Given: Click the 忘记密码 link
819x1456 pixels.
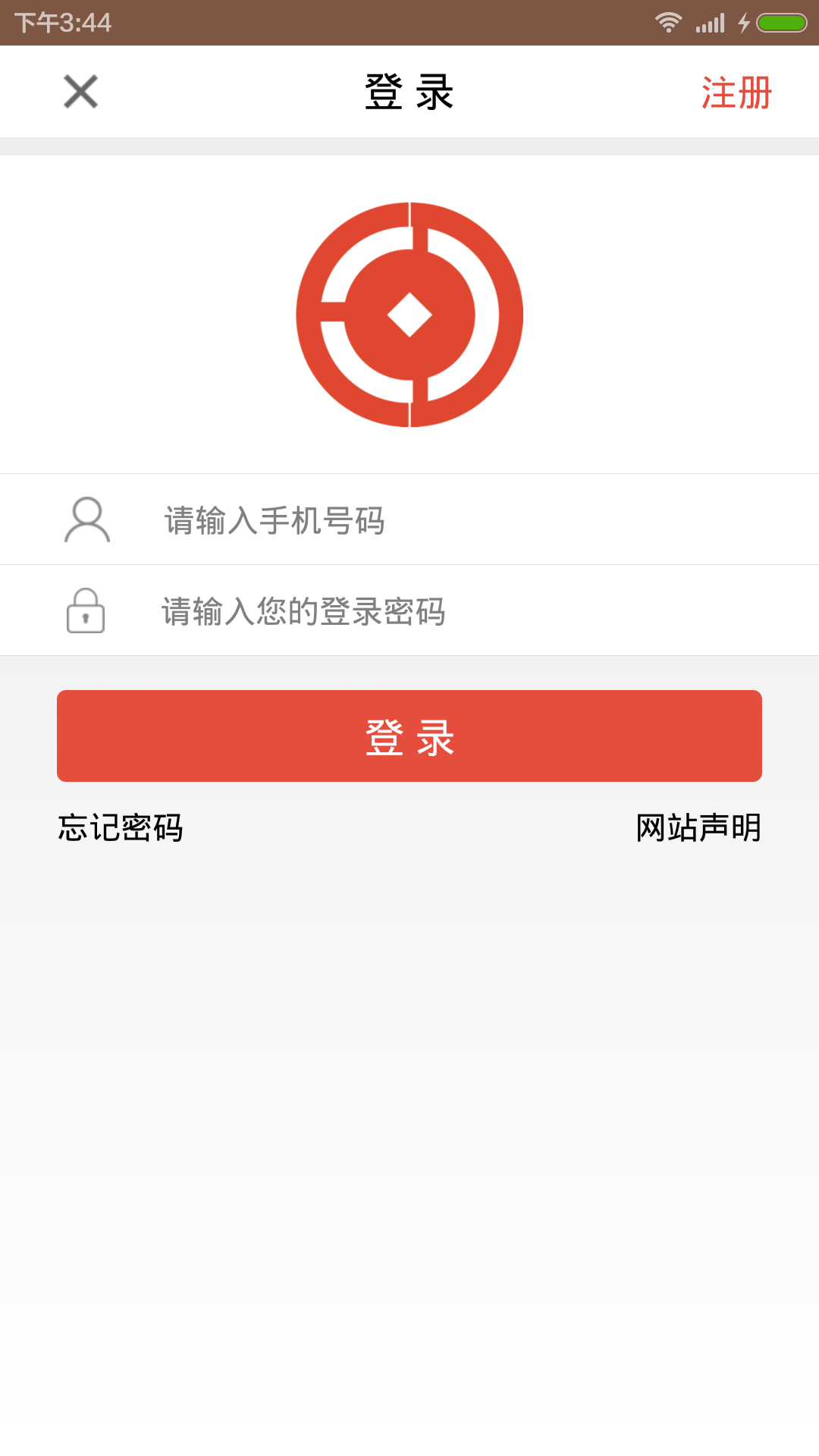Looking at the screenshot, I should click(x=121, y=829).
